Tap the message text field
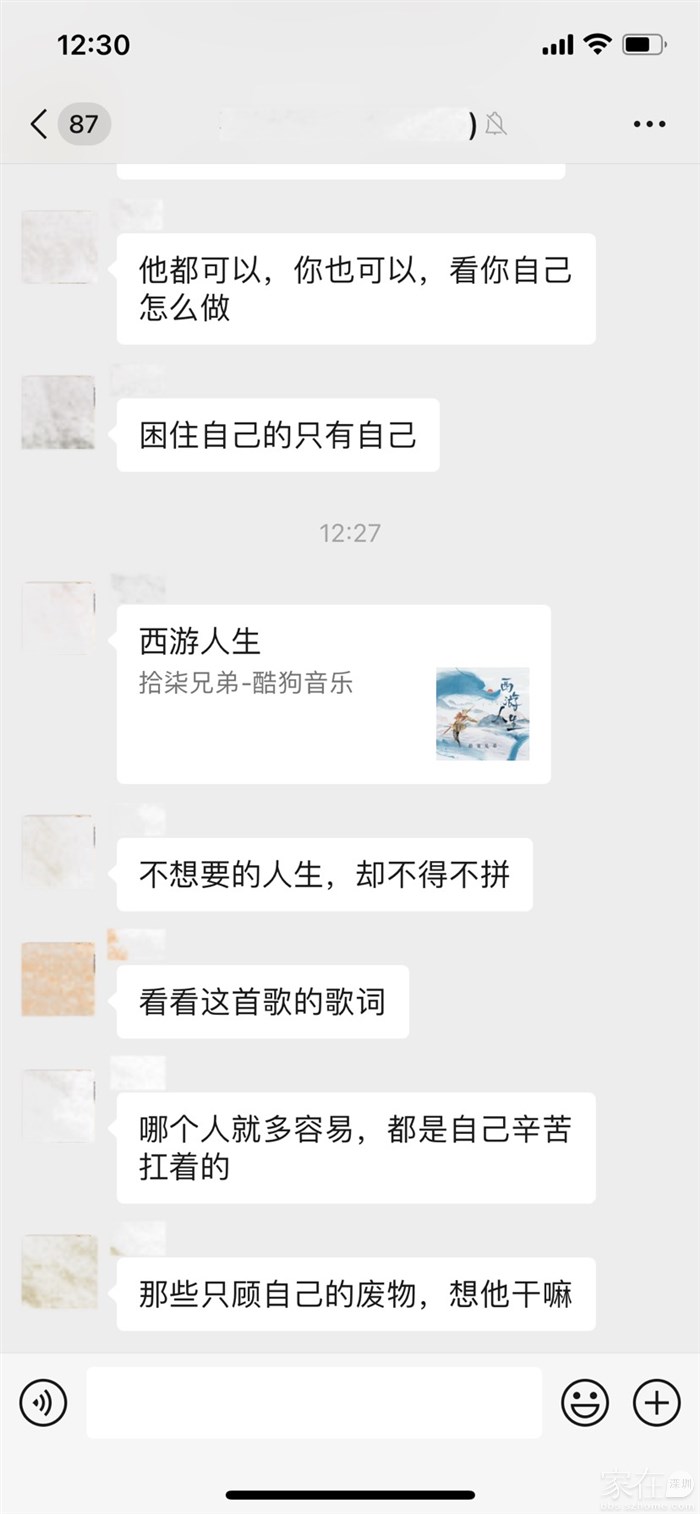This screenshot has width=700, height=1514. (313, 1402)
